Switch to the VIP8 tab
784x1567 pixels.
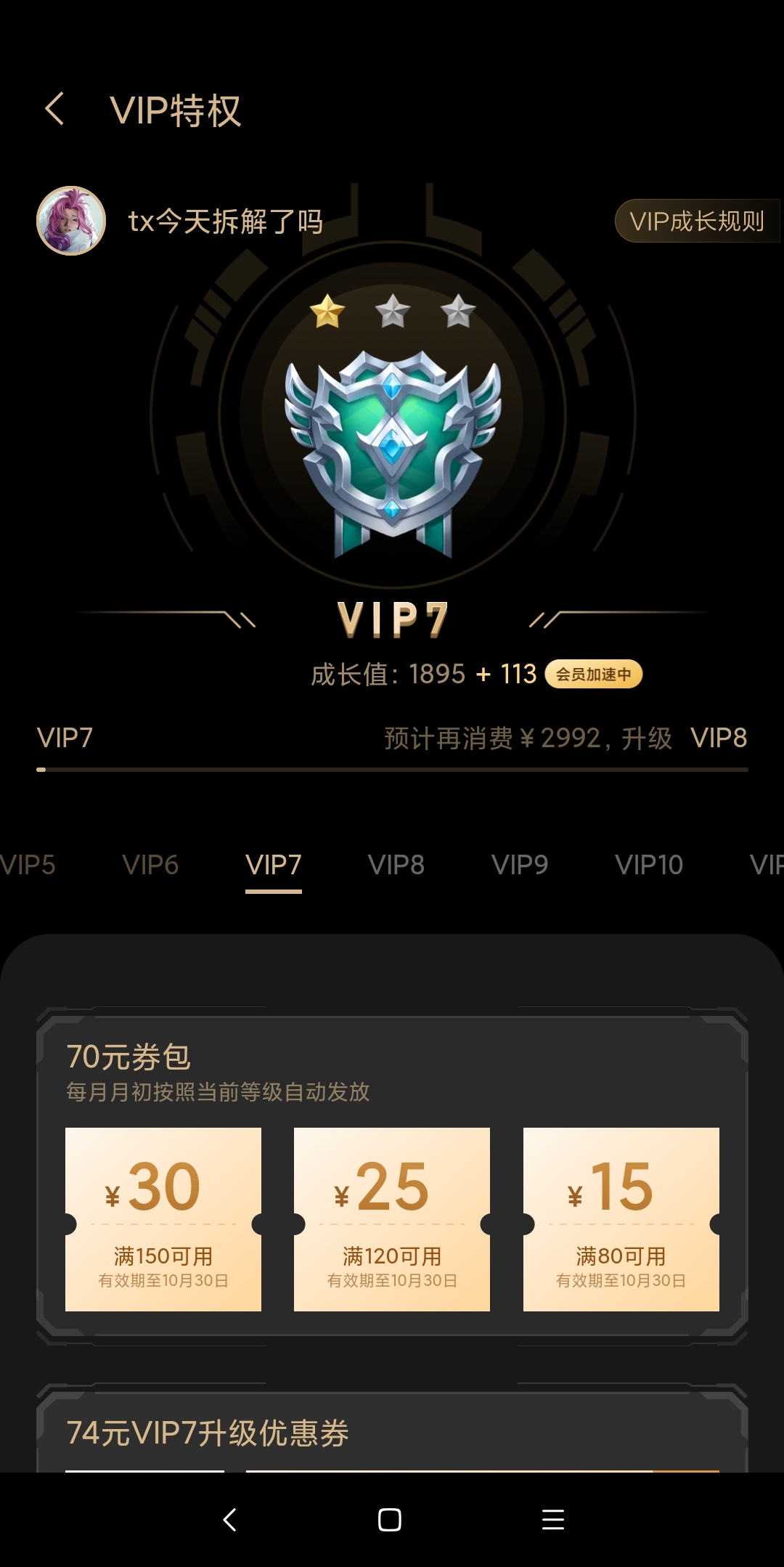pyautogui.click(x=396, y=865)
